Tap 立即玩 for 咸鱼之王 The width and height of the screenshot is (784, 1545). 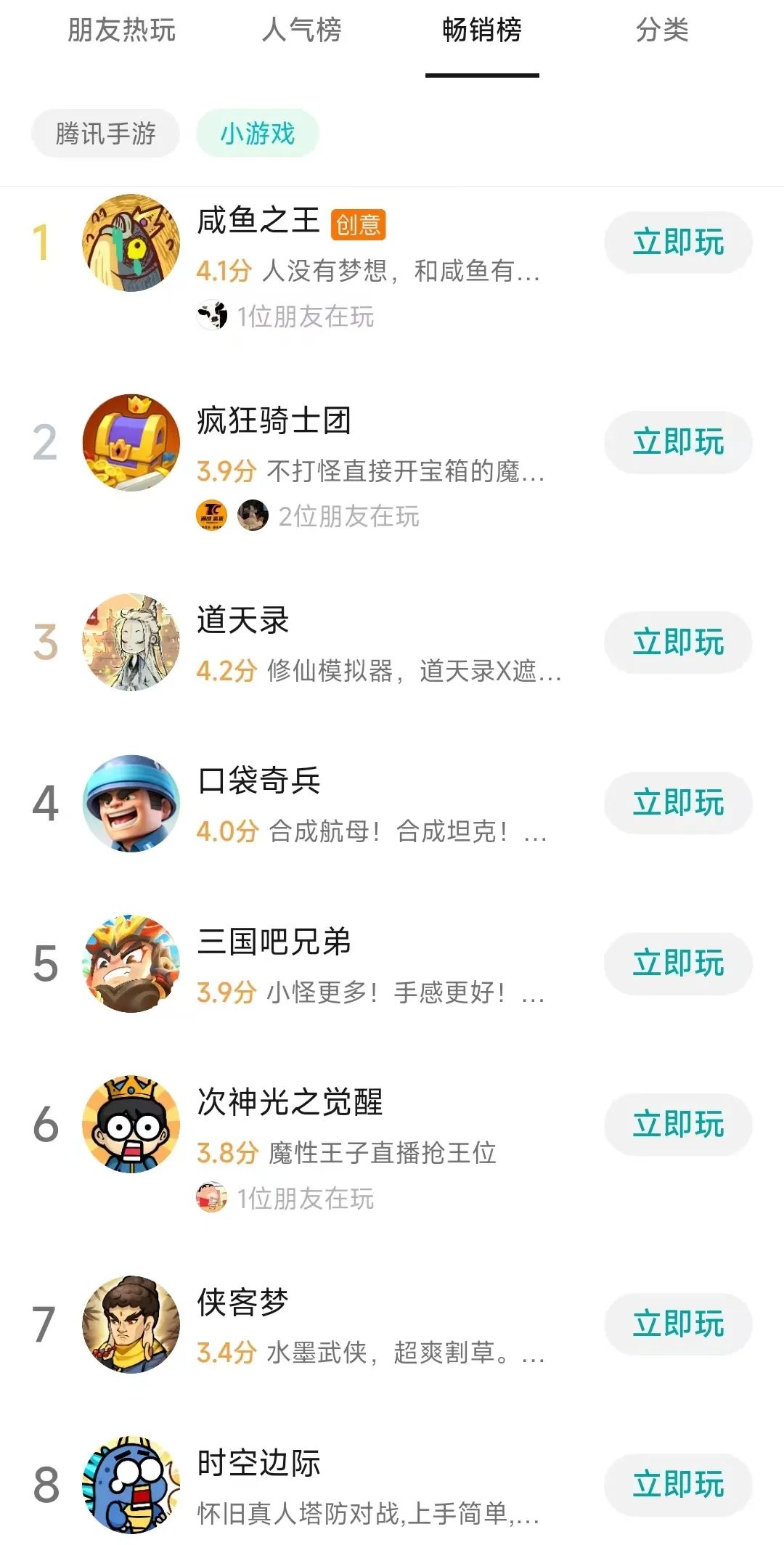(x=678, y=242)
